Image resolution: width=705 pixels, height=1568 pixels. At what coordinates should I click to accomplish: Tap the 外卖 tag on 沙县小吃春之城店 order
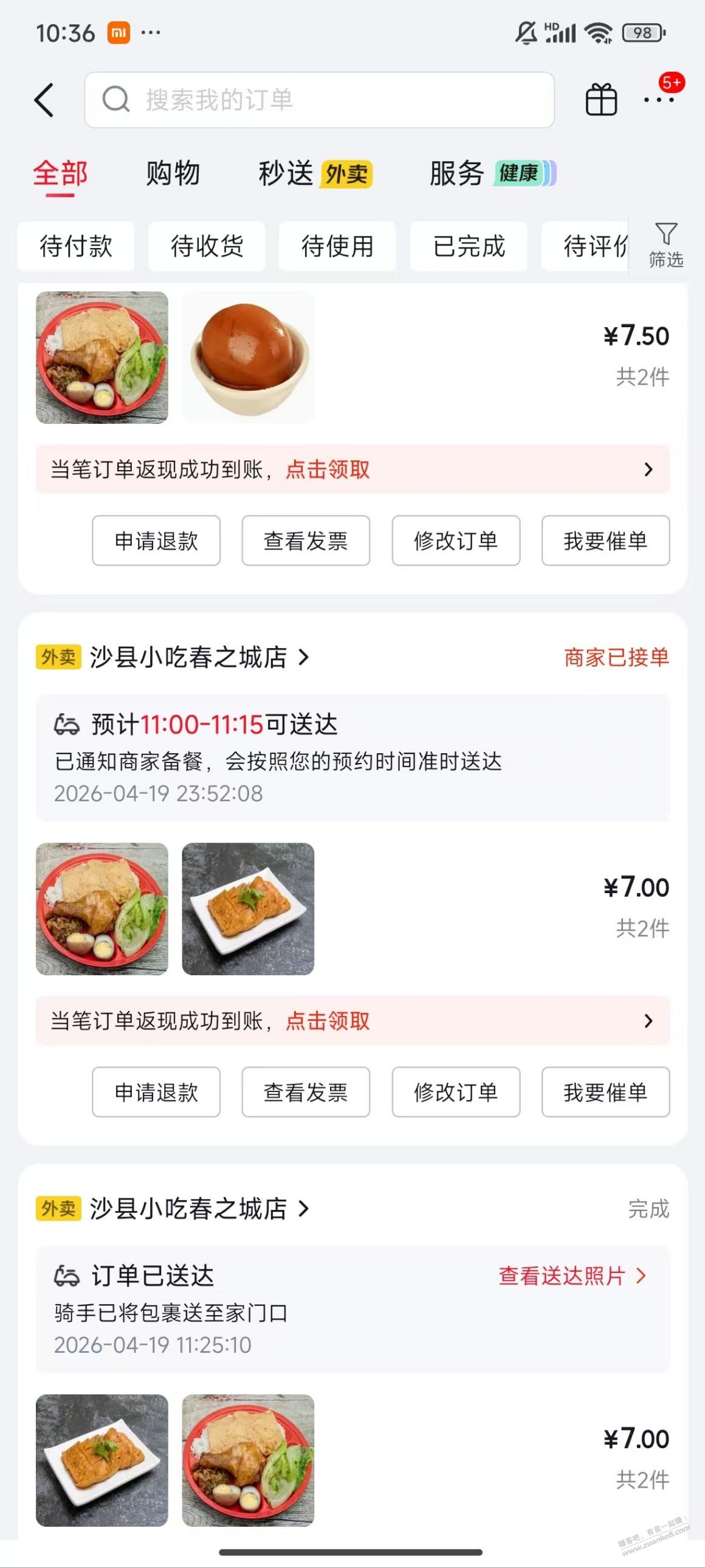point(59,657)
